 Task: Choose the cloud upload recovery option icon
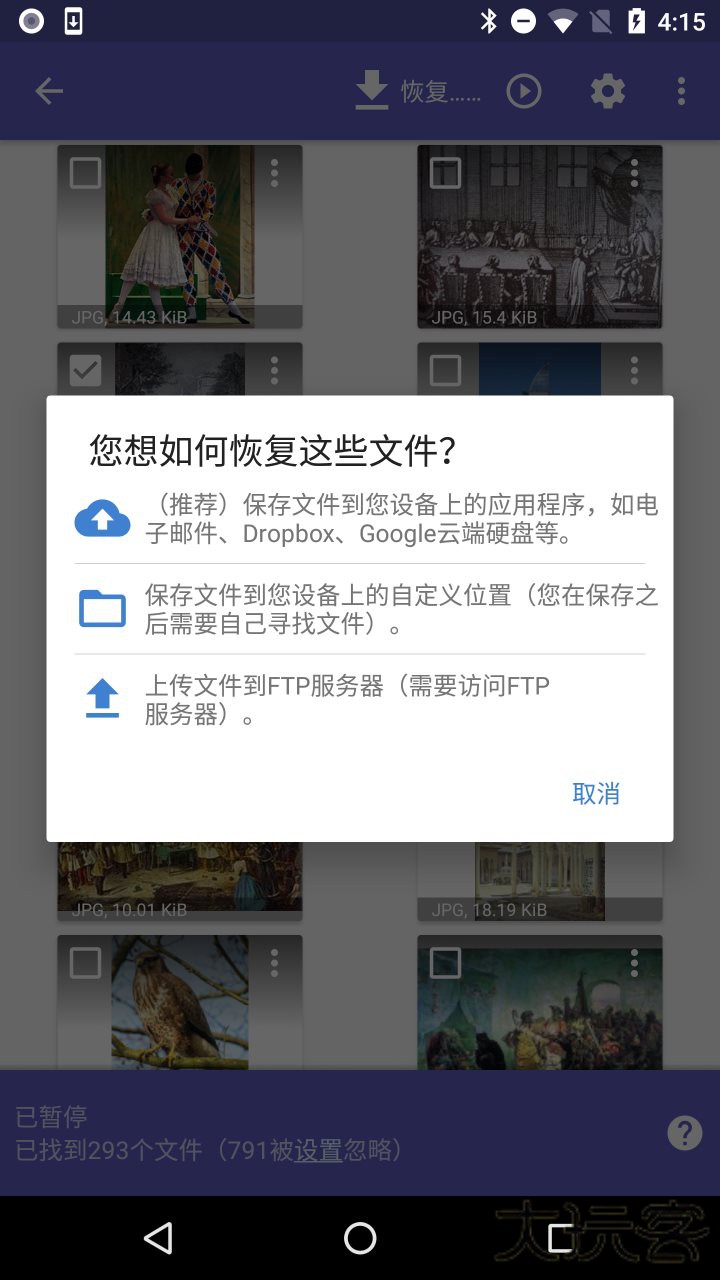(x=101, y=518)
